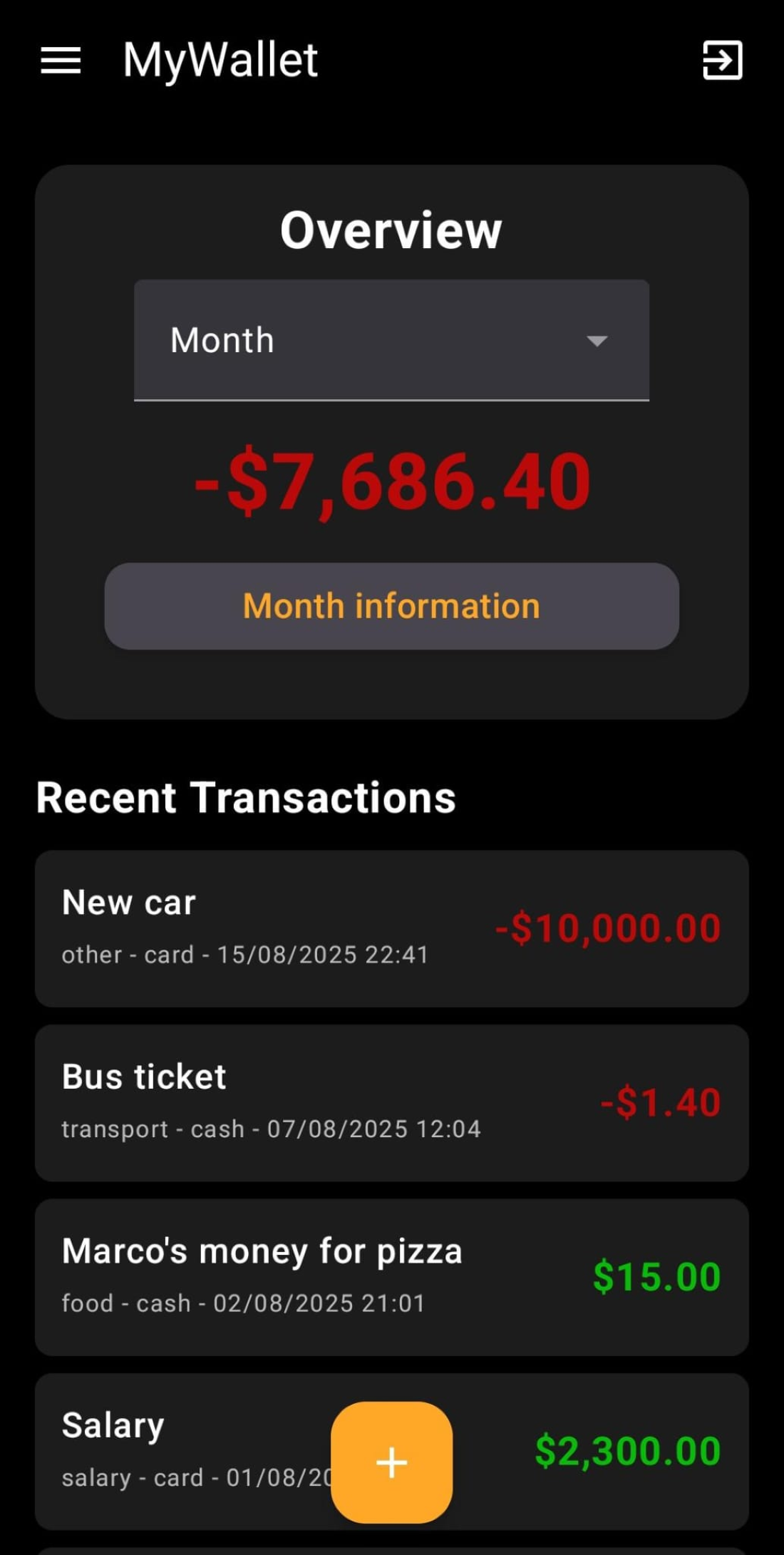Tap the -$10,000.00 amount on New car
This screenshot has height=1555, width=784.
point(607,928)
